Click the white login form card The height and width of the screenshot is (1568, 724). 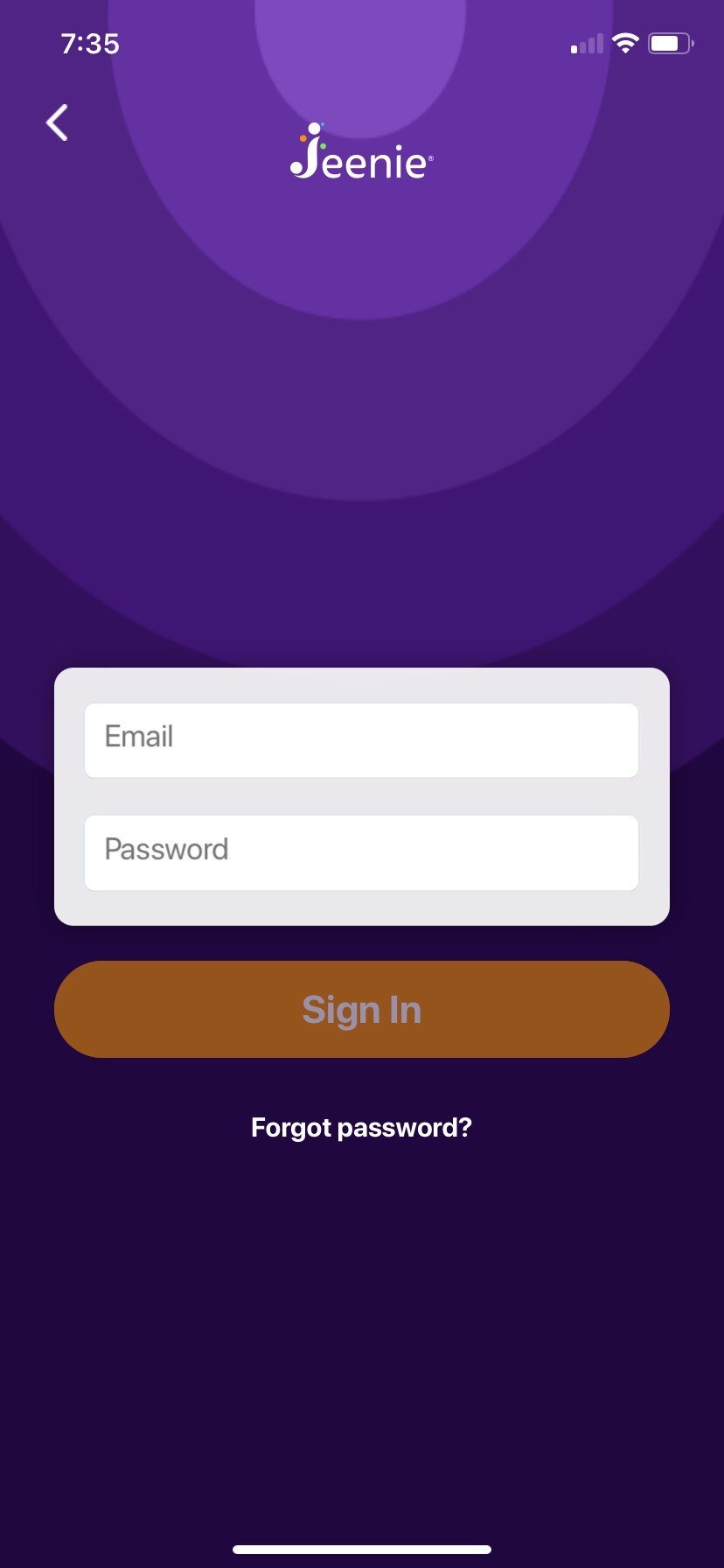(x=360, y=794)
